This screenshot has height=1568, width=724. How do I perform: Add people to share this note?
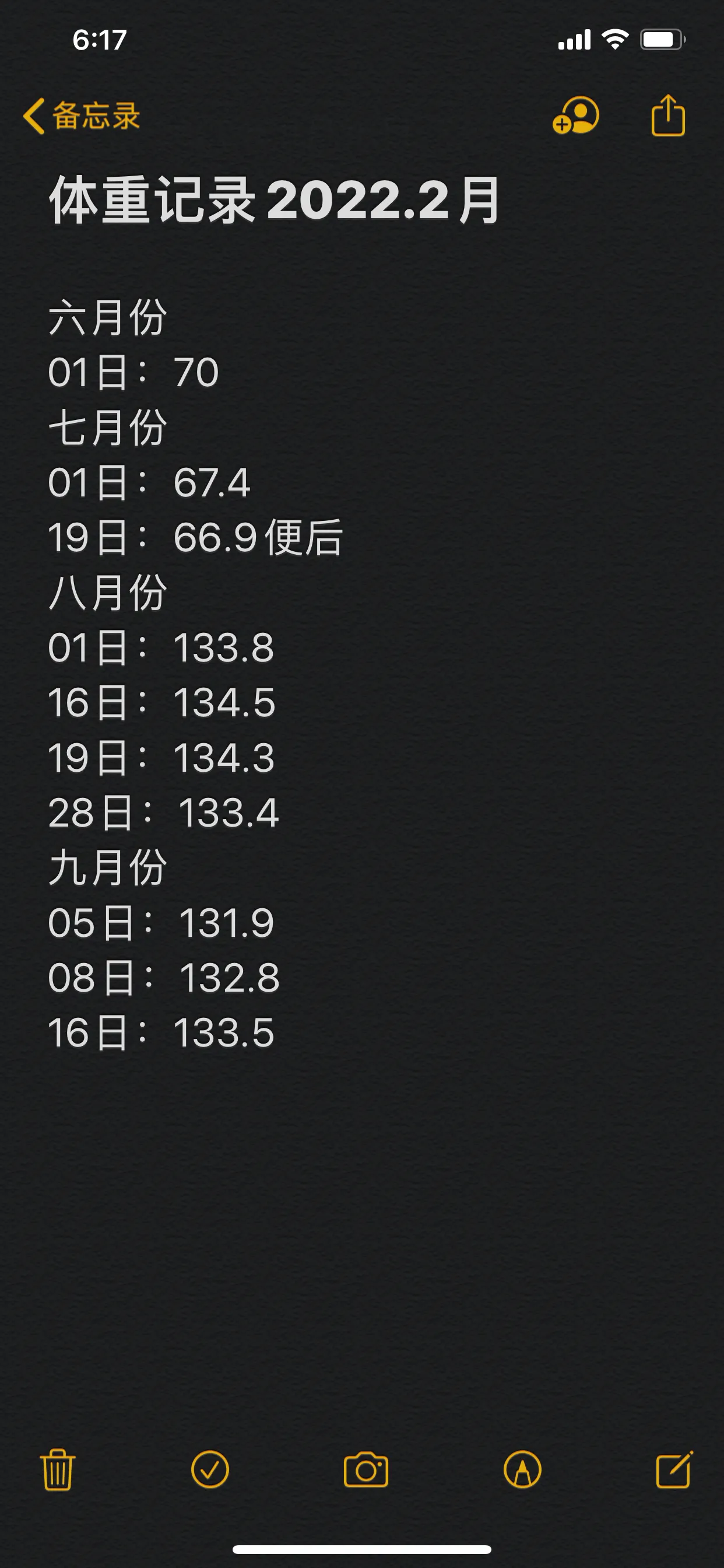pos(575,116)
